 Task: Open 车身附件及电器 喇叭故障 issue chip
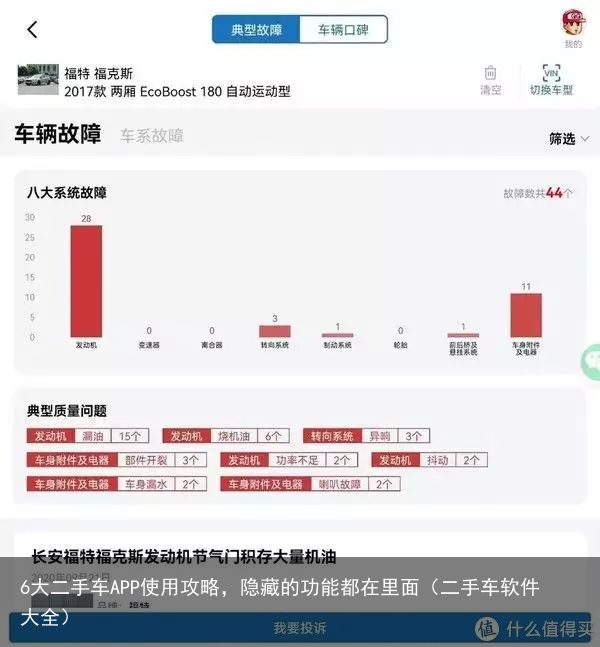[309, 484]
